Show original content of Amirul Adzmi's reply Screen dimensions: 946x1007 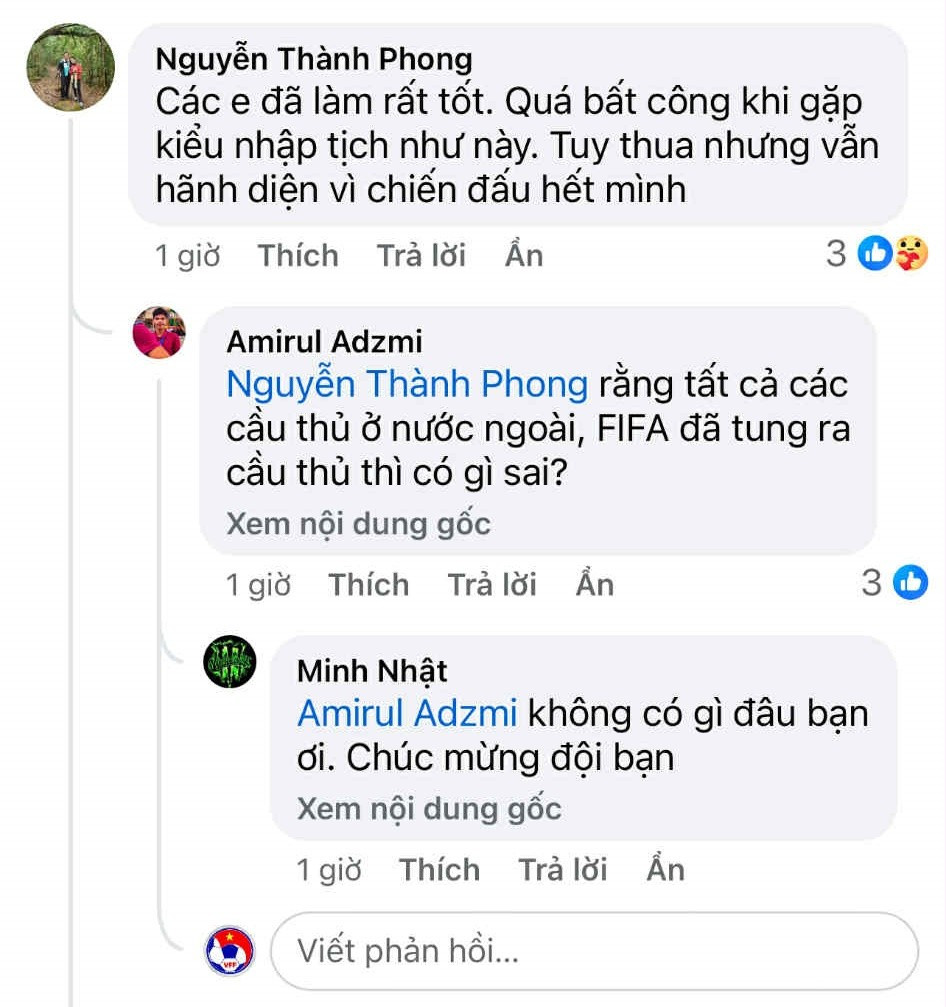click(x=358, y=524)
